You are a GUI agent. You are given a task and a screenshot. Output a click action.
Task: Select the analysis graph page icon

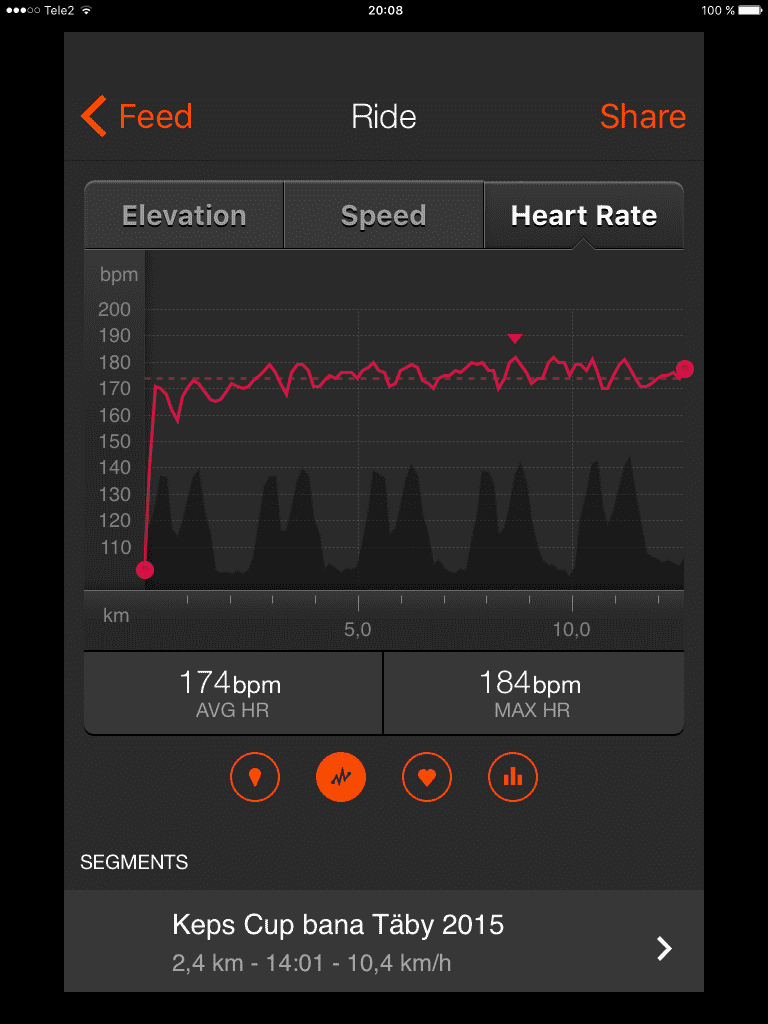pyautogui.click(x=341, y=777)
